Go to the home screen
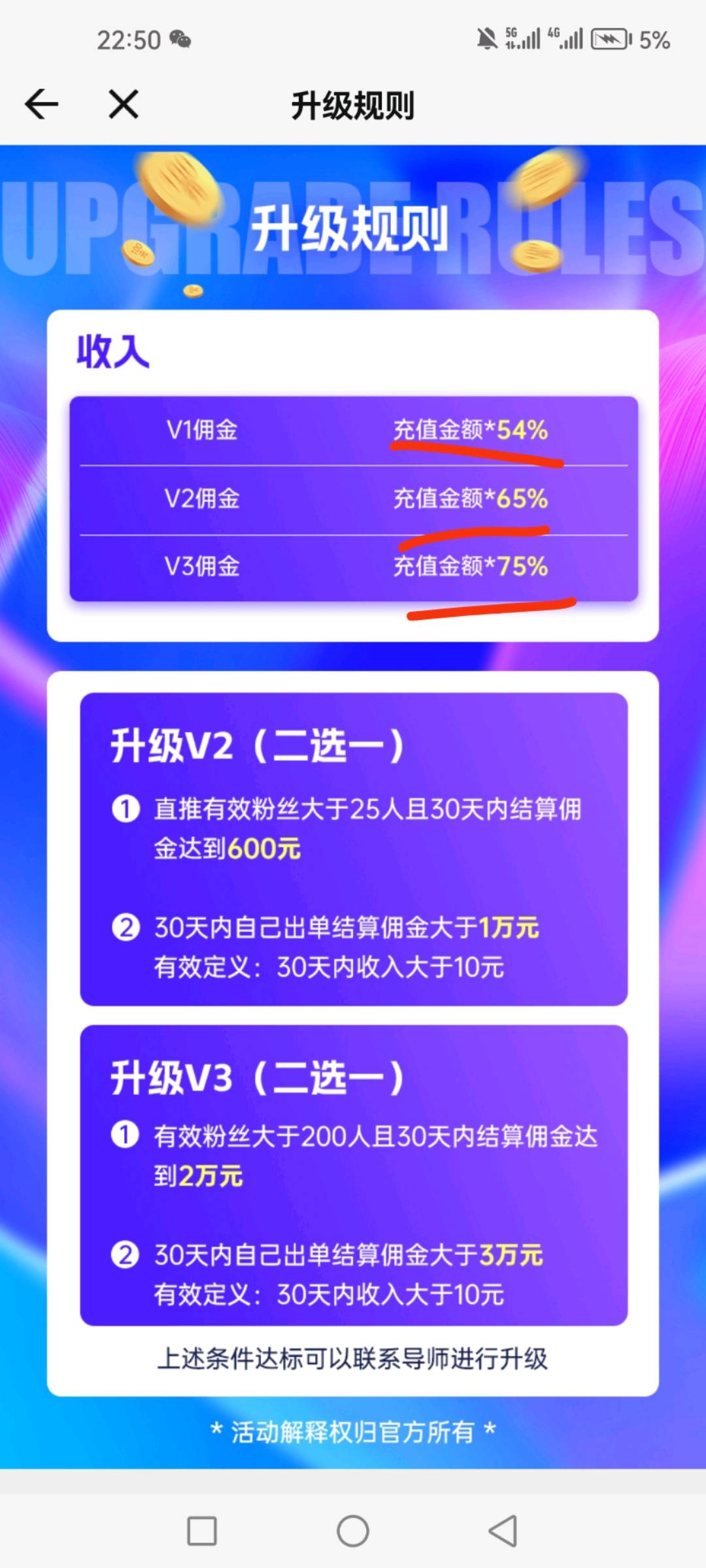The height and width of the screenshot is (1568, 706). coord(353,1531)
